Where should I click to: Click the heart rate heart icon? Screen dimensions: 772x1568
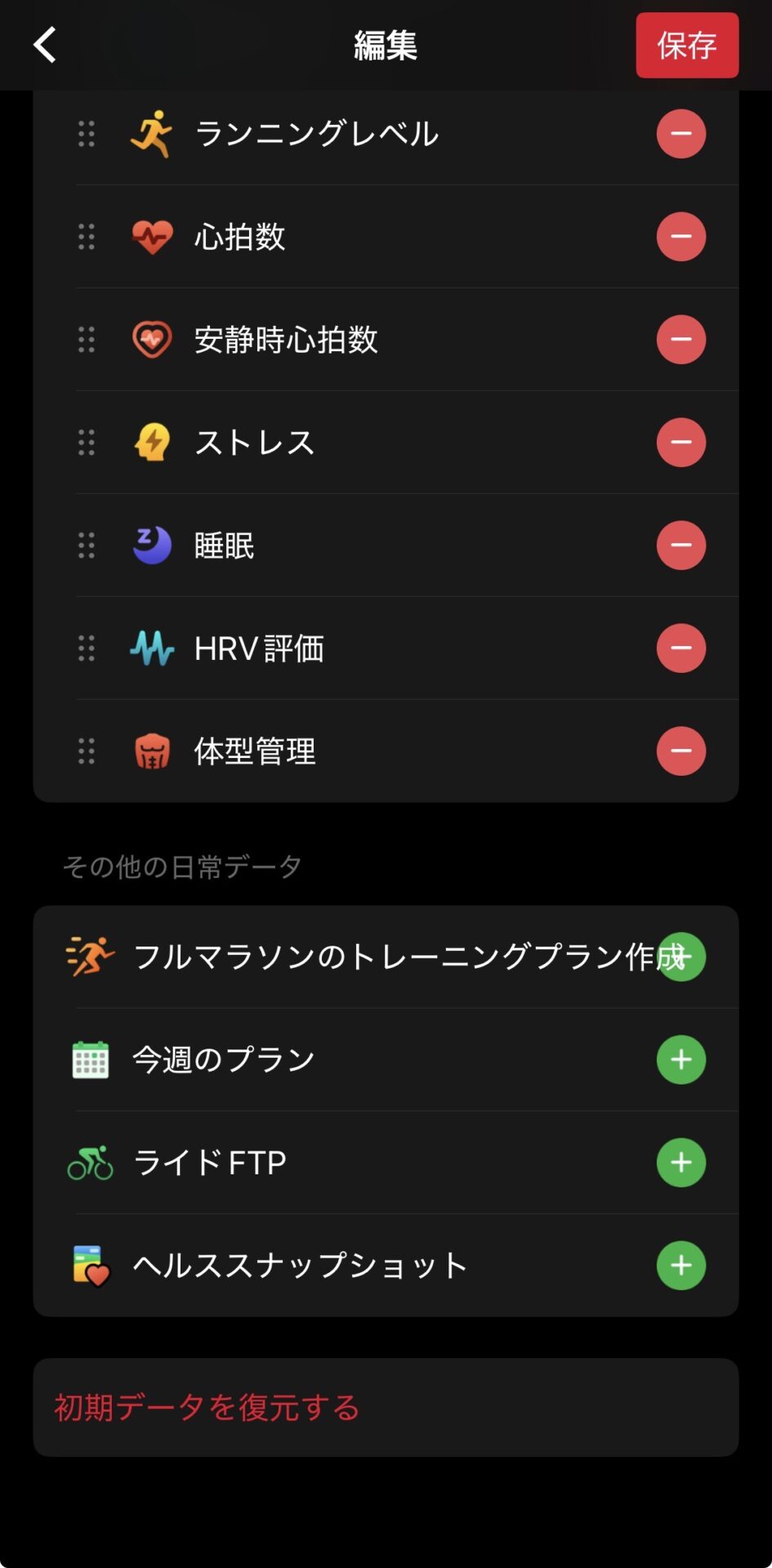click(152, 236)
